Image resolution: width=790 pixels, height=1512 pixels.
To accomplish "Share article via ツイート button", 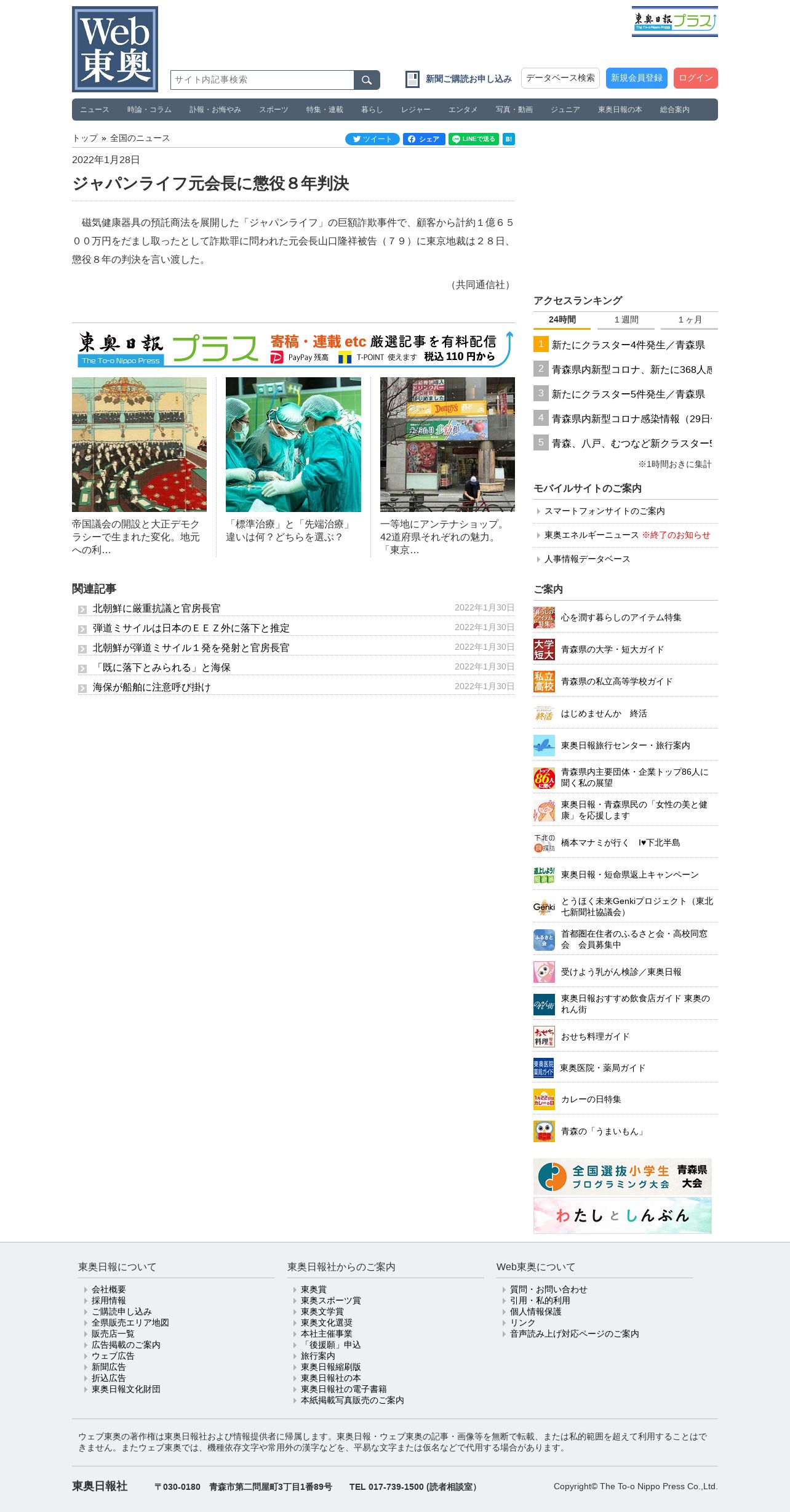I will [372, 139].
